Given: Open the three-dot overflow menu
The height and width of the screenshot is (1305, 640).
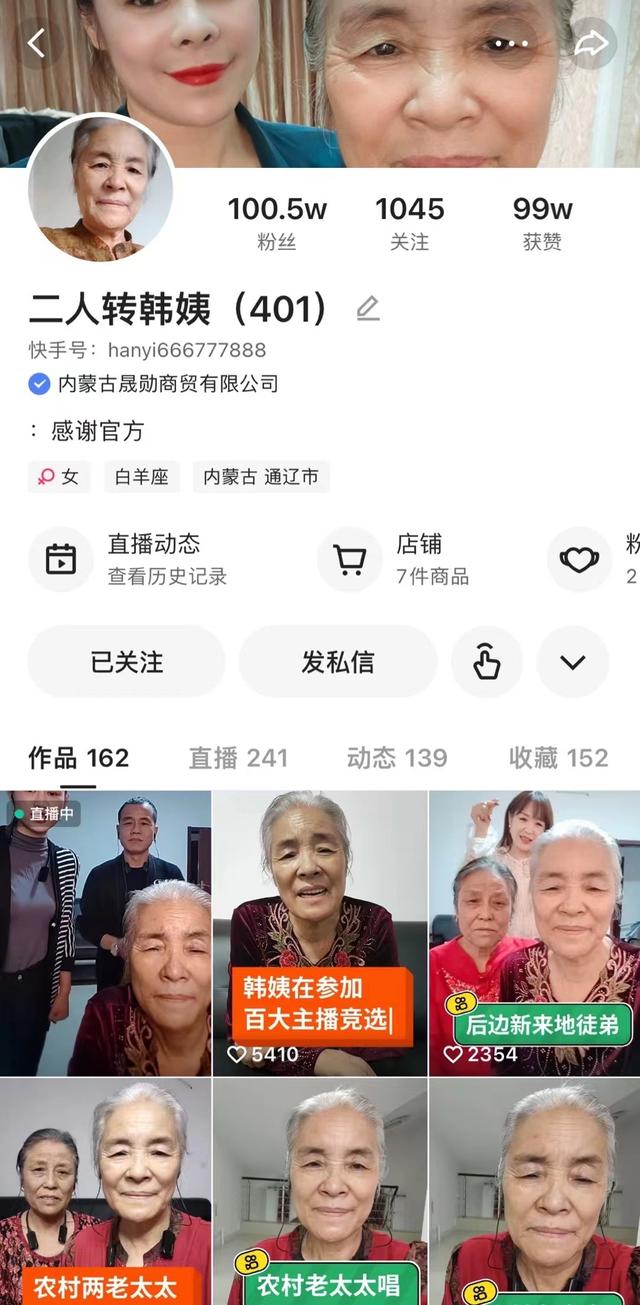Looking at the screenshot, I should pyautogui.click(x=511, y=43).
